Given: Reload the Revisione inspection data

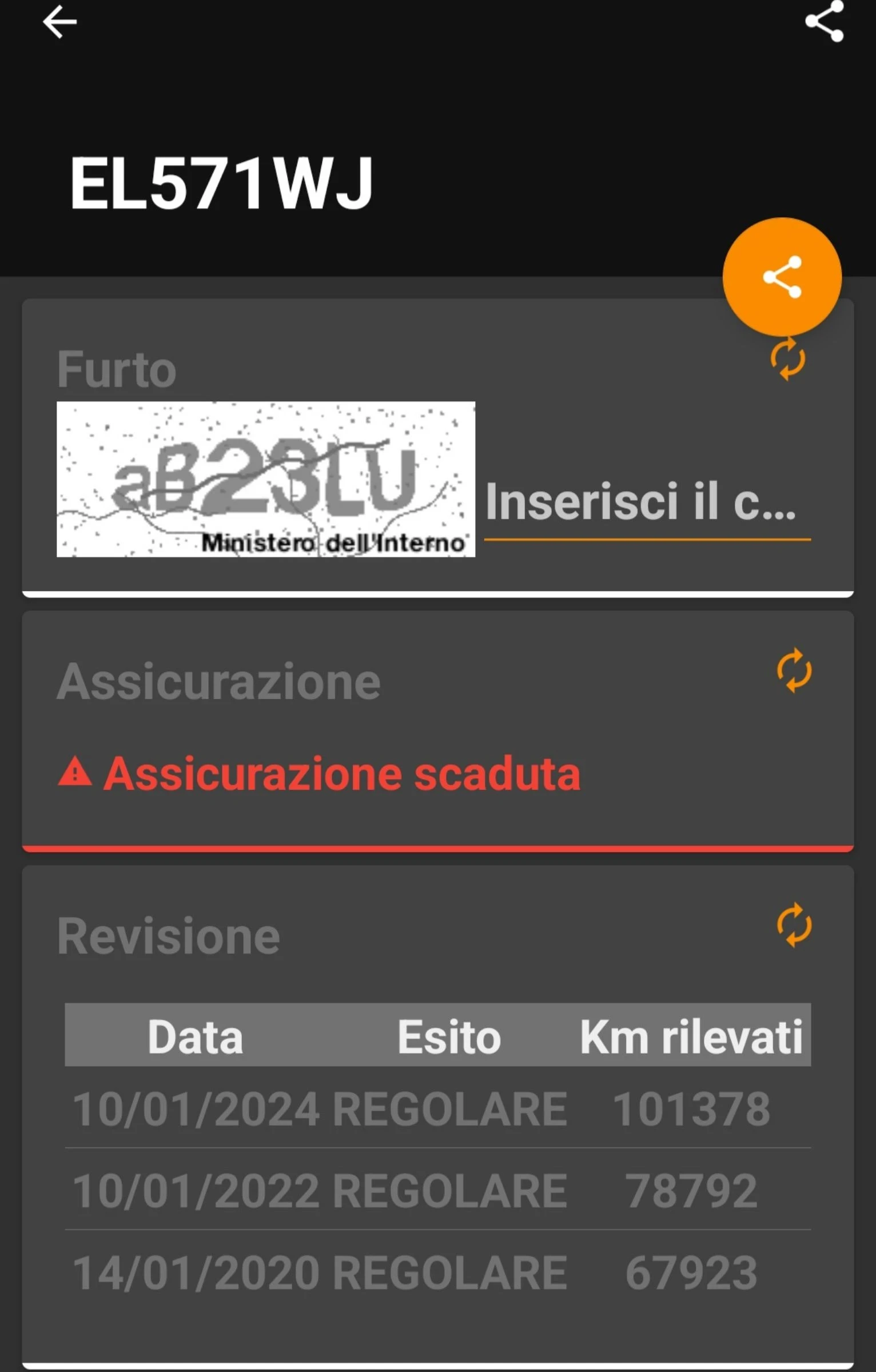Looking at the screenshot, I should [x=794, y=926].
